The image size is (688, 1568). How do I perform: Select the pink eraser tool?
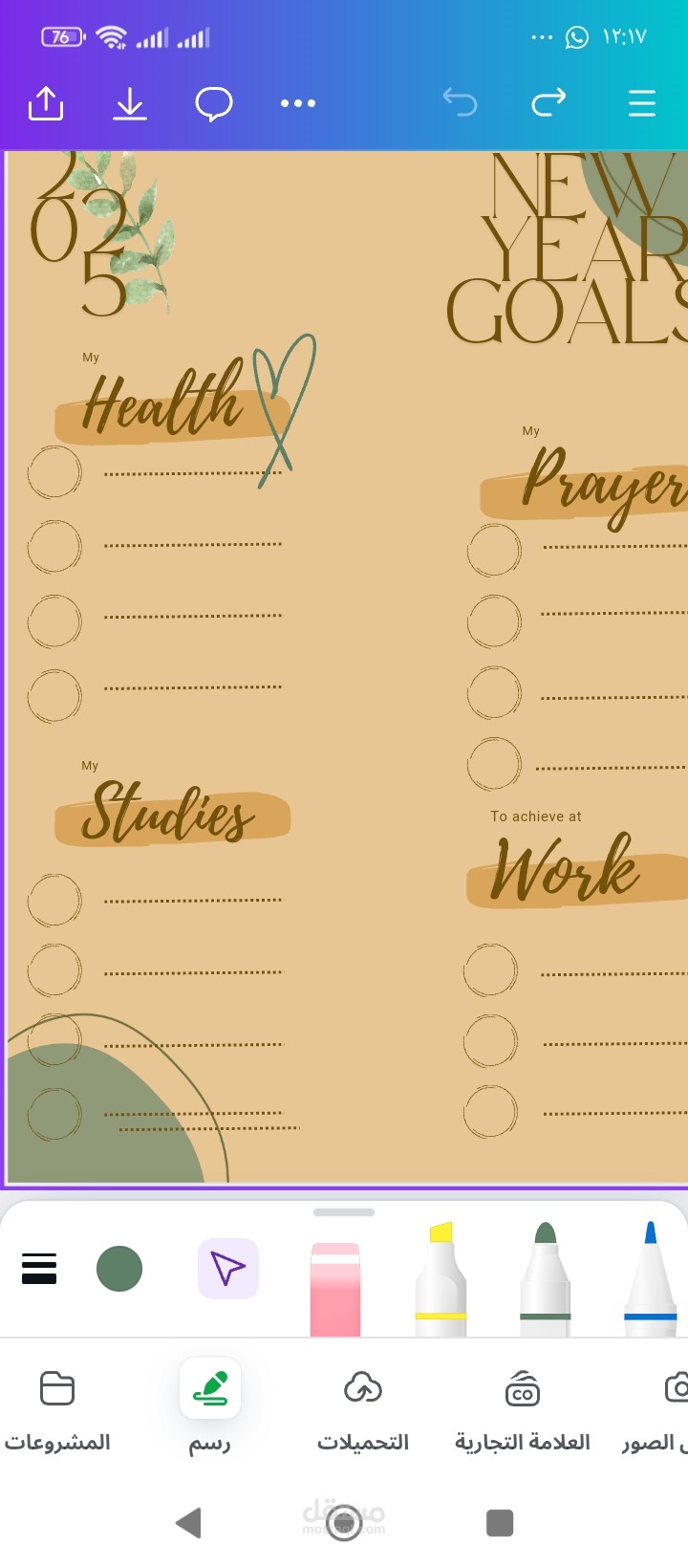(335, 1286)
